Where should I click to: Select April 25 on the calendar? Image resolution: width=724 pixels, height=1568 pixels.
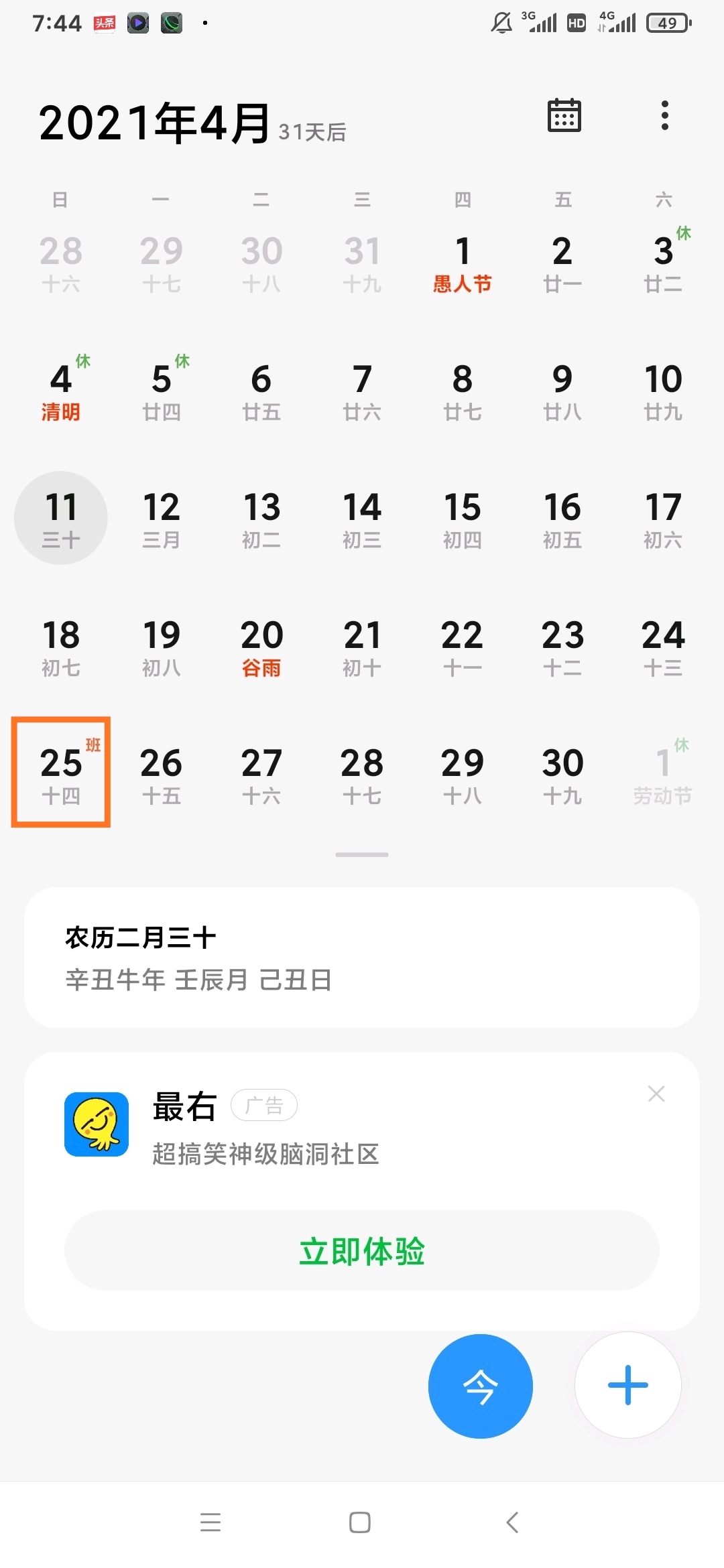61,772
